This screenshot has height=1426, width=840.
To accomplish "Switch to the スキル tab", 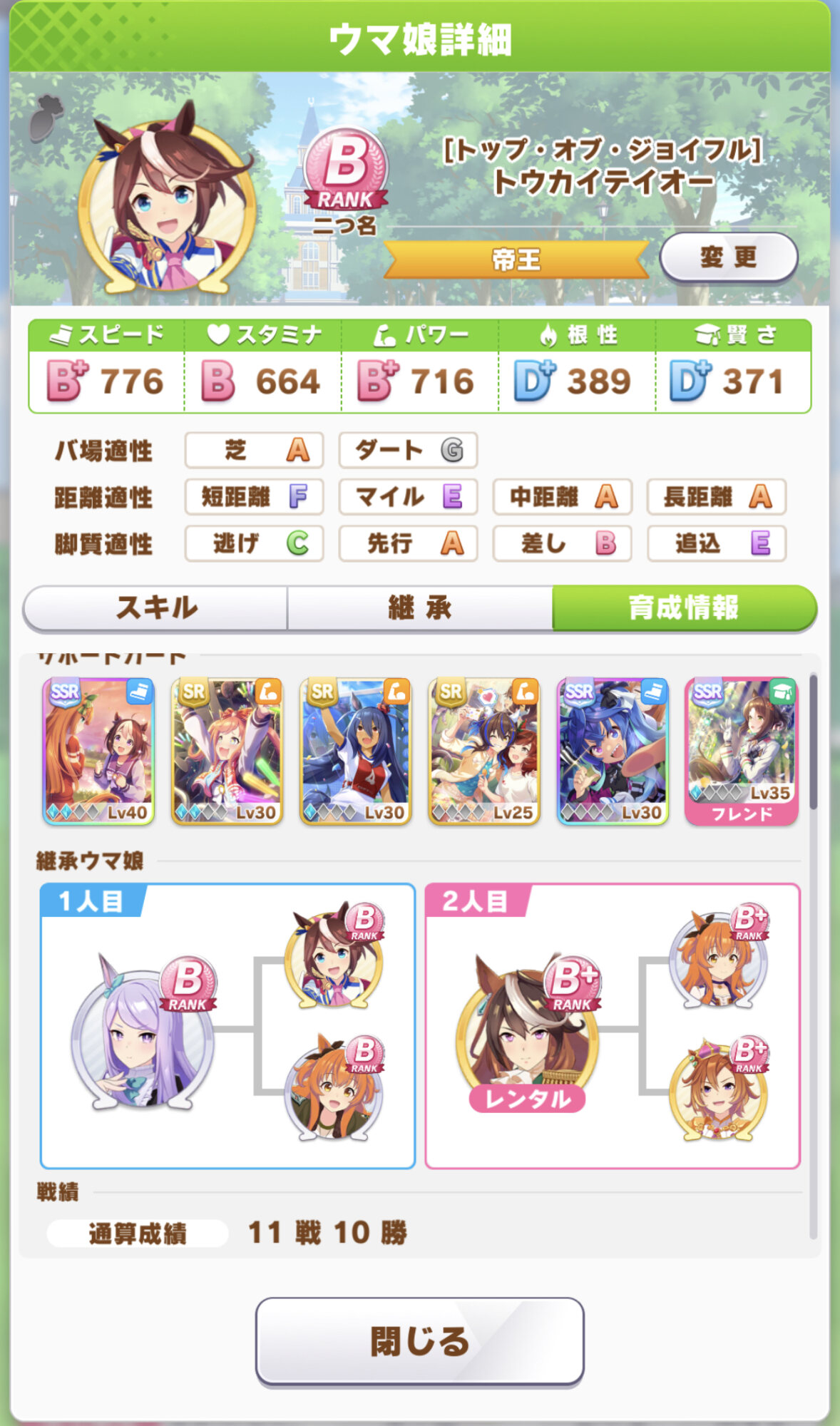I will point(156,608).
